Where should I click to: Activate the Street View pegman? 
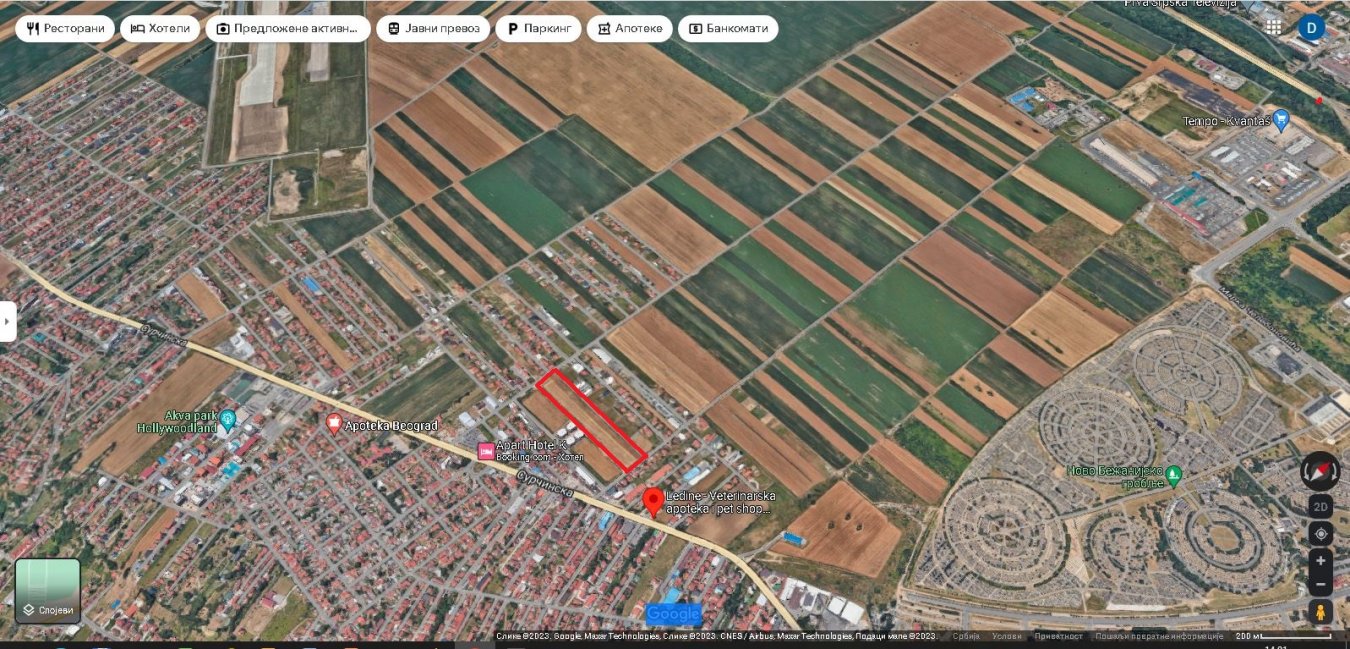coord(1320,611)
